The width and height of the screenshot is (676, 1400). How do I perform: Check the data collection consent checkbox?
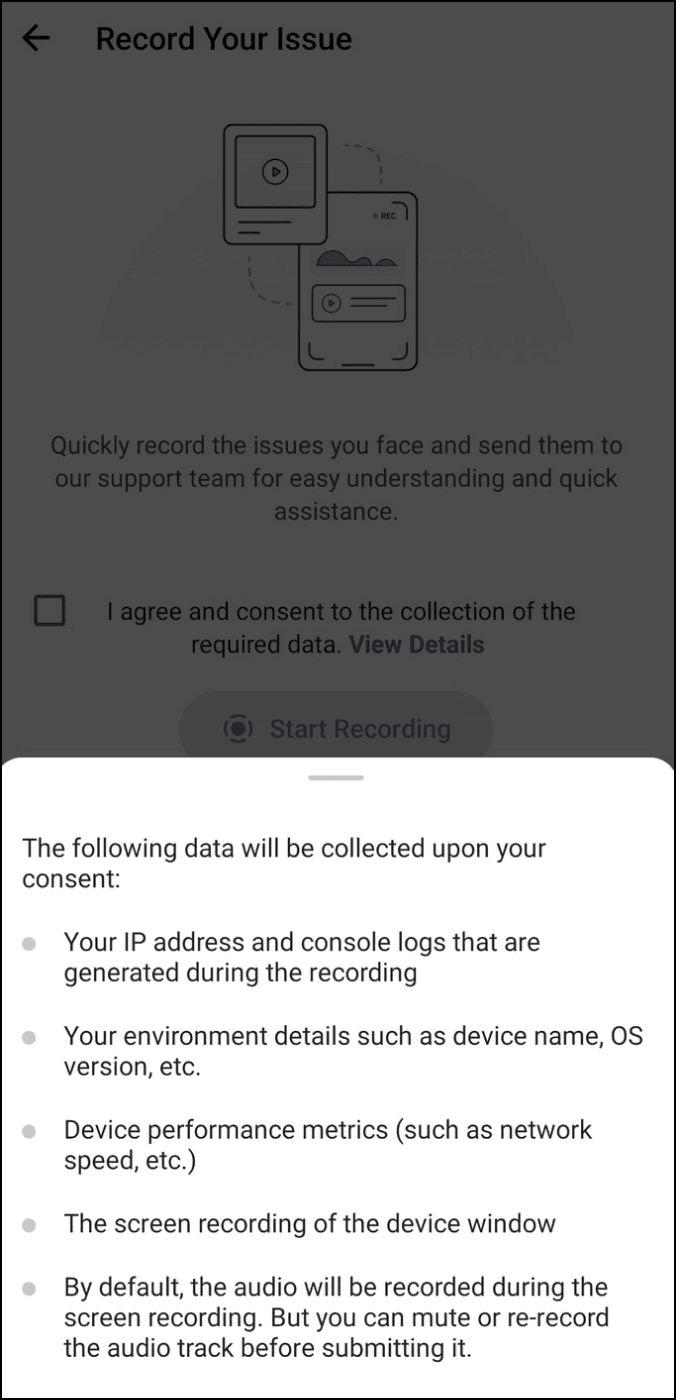pyautogui.click(x=50, y=610)
